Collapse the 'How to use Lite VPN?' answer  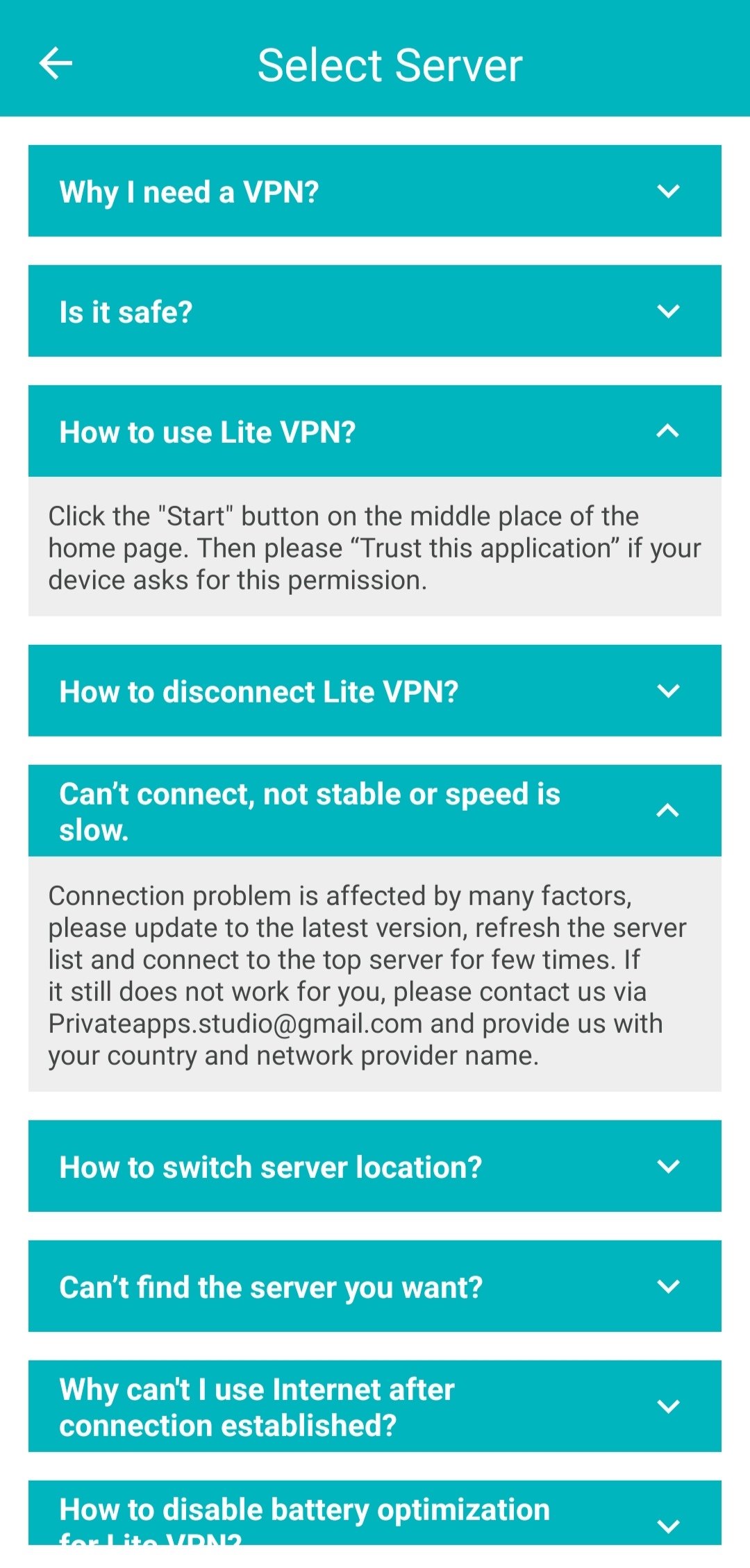coord(374,431)
